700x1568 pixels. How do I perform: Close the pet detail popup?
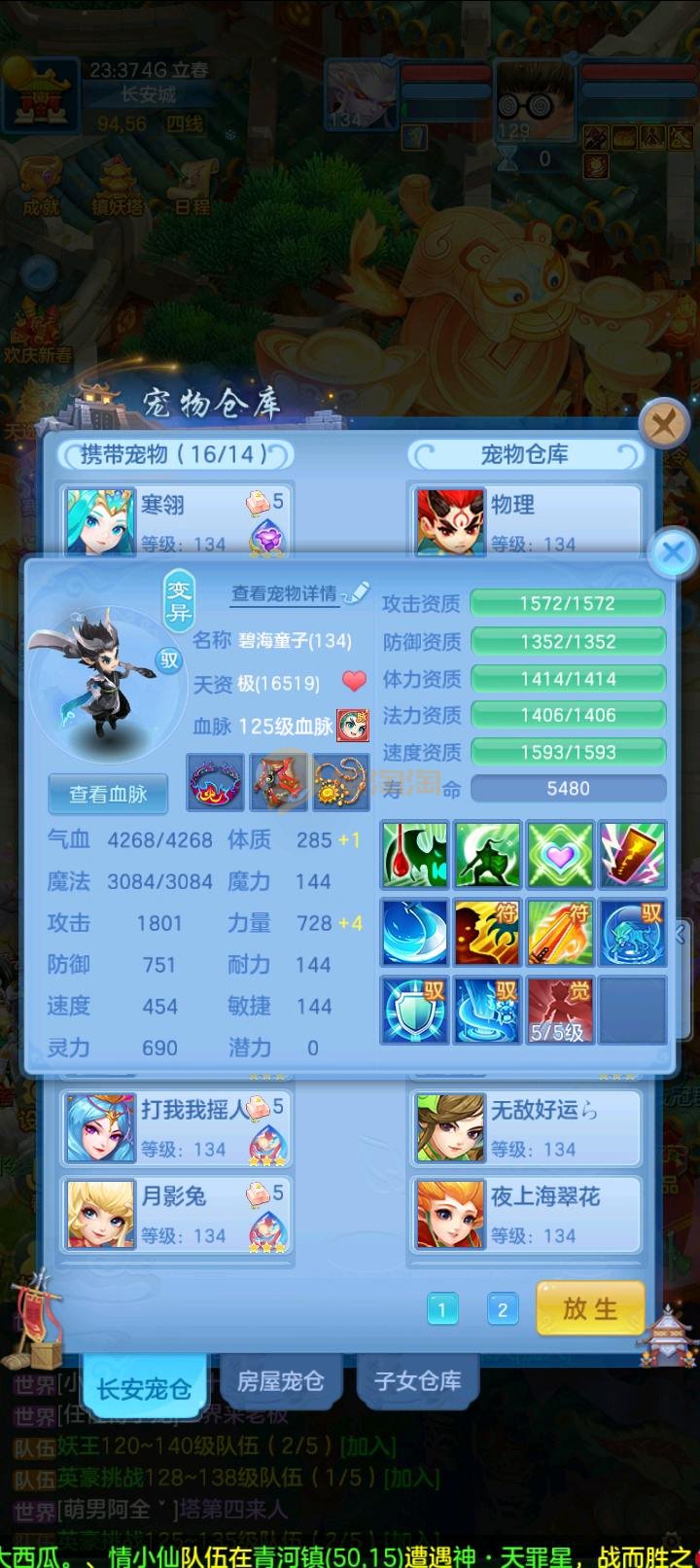tap(673, 552)
